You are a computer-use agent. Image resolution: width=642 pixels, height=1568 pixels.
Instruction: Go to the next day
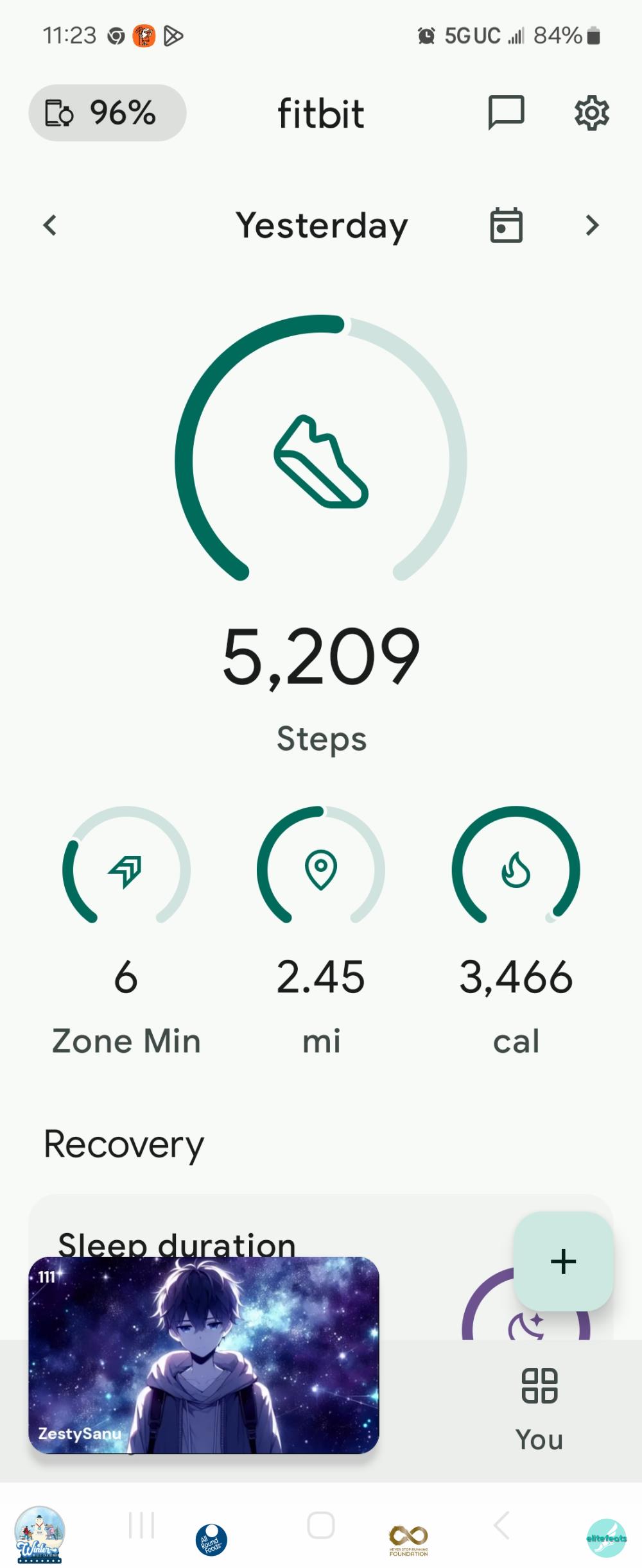[x=592, y=225]
